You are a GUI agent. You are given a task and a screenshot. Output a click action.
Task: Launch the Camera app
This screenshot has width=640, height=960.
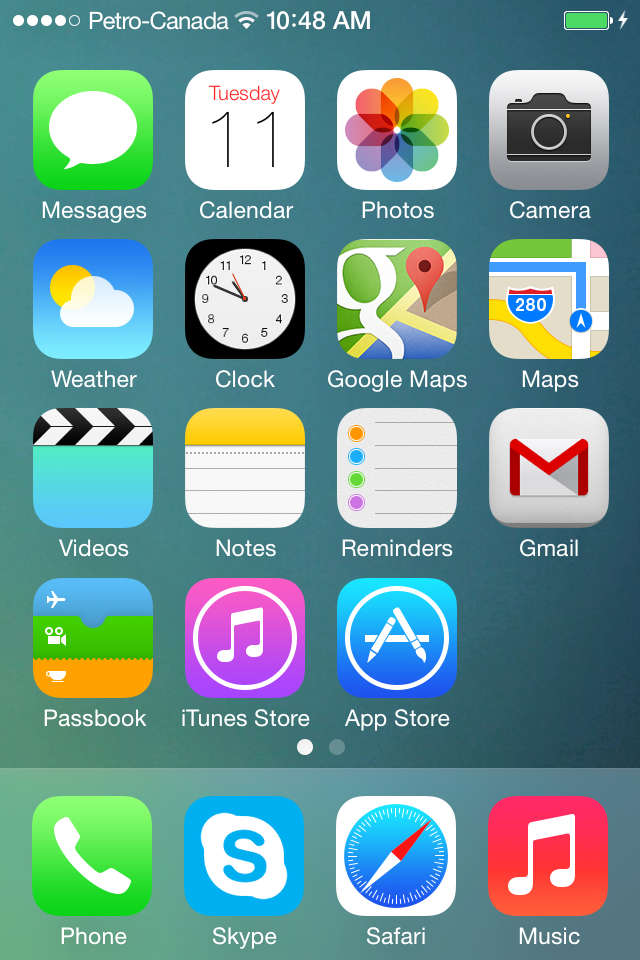tap(549, 130)
